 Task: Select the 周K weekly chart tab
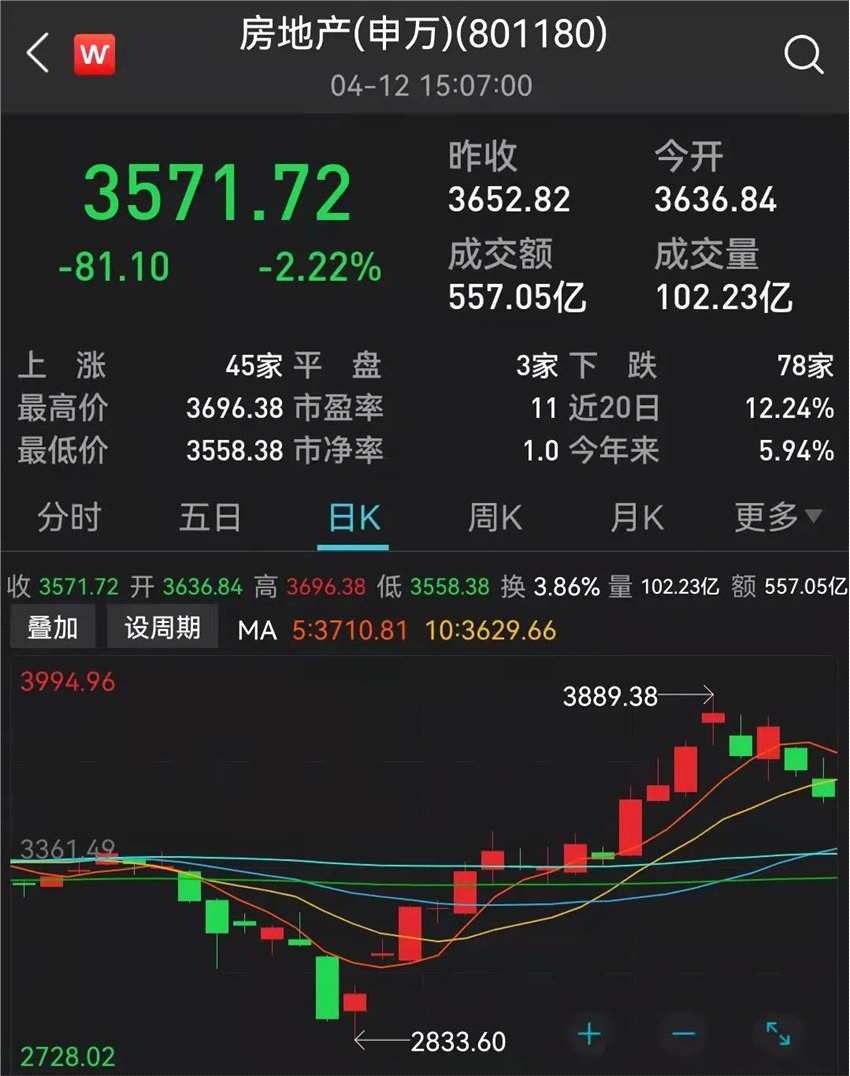pos(493,517)
